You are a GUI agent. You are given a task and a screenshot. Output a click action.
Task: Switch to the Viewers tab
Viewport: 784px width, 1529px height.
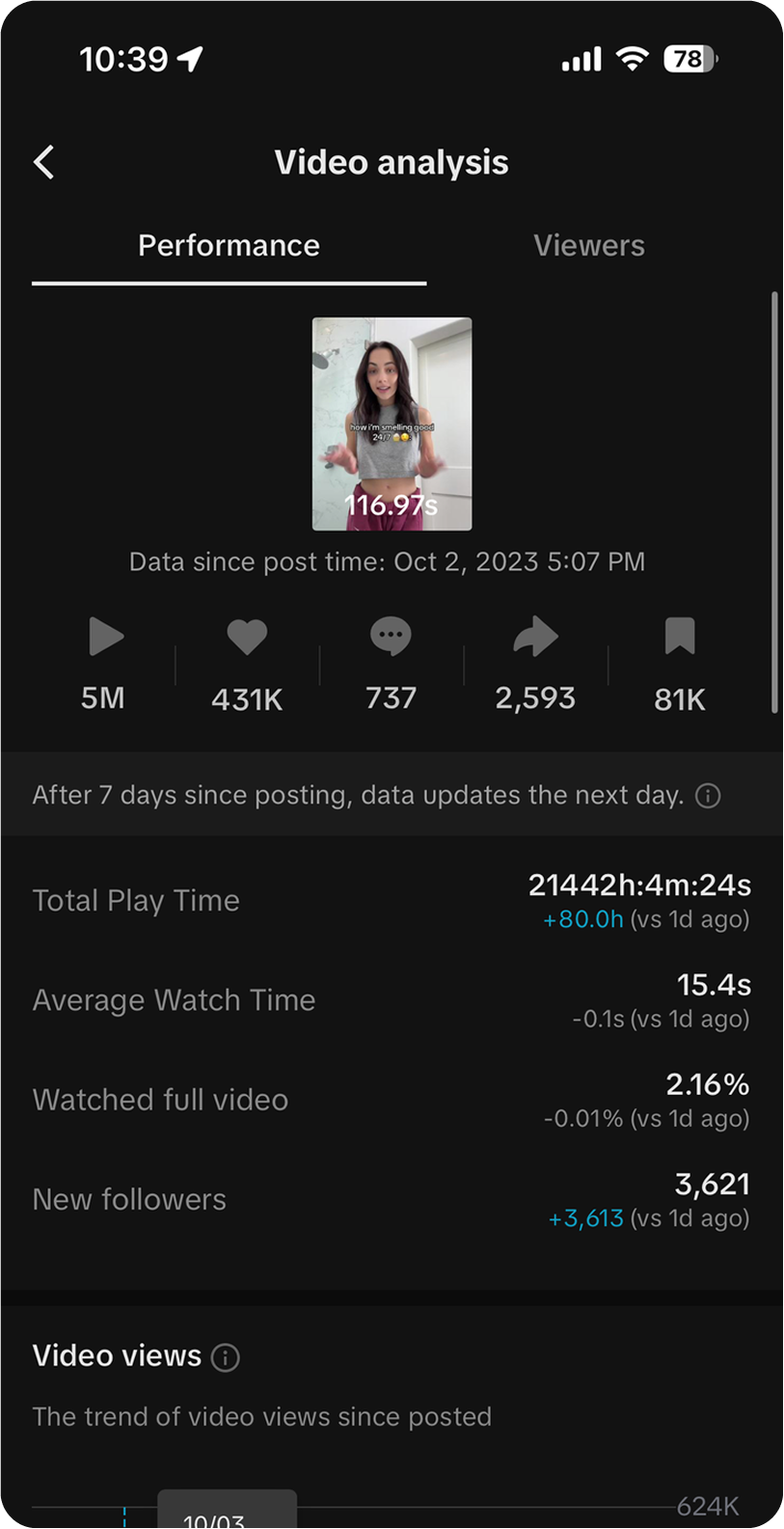pos(589,245)
